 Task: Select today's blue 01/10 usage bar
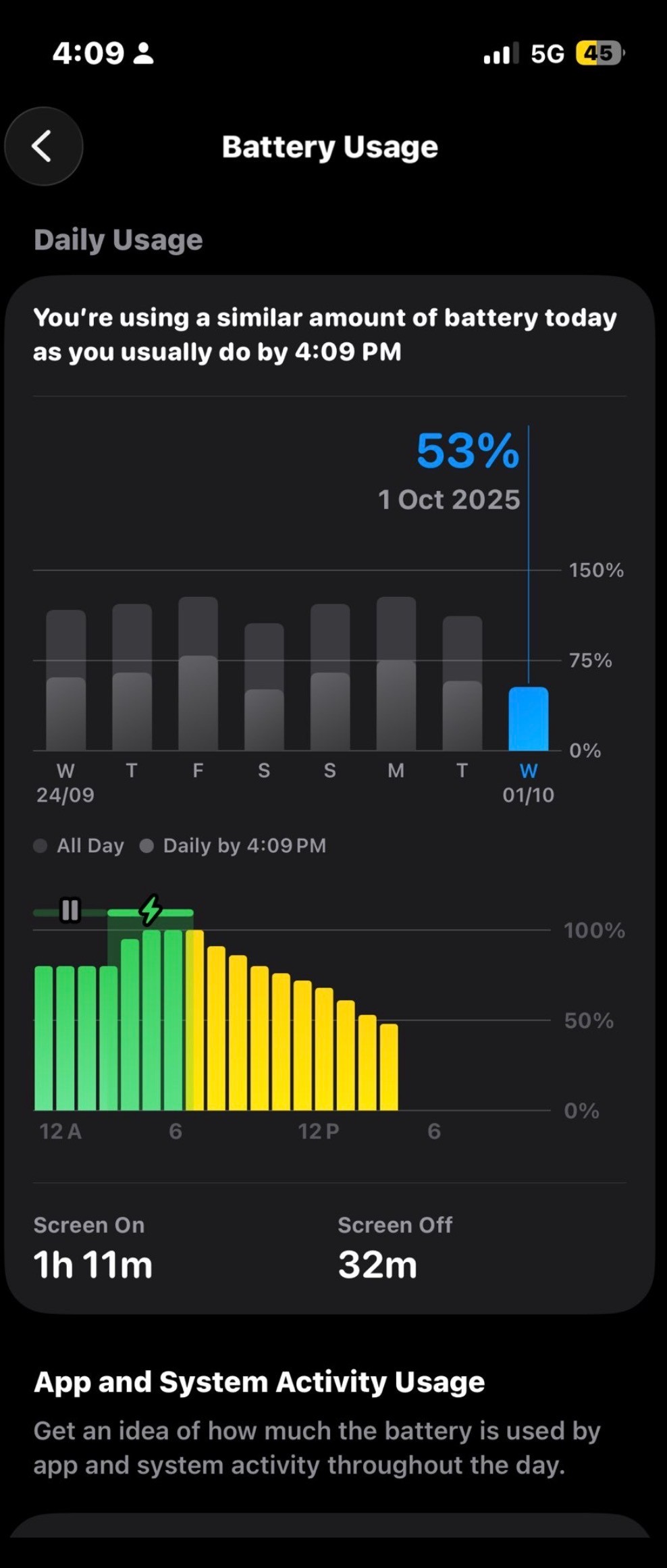pos(528,719)
